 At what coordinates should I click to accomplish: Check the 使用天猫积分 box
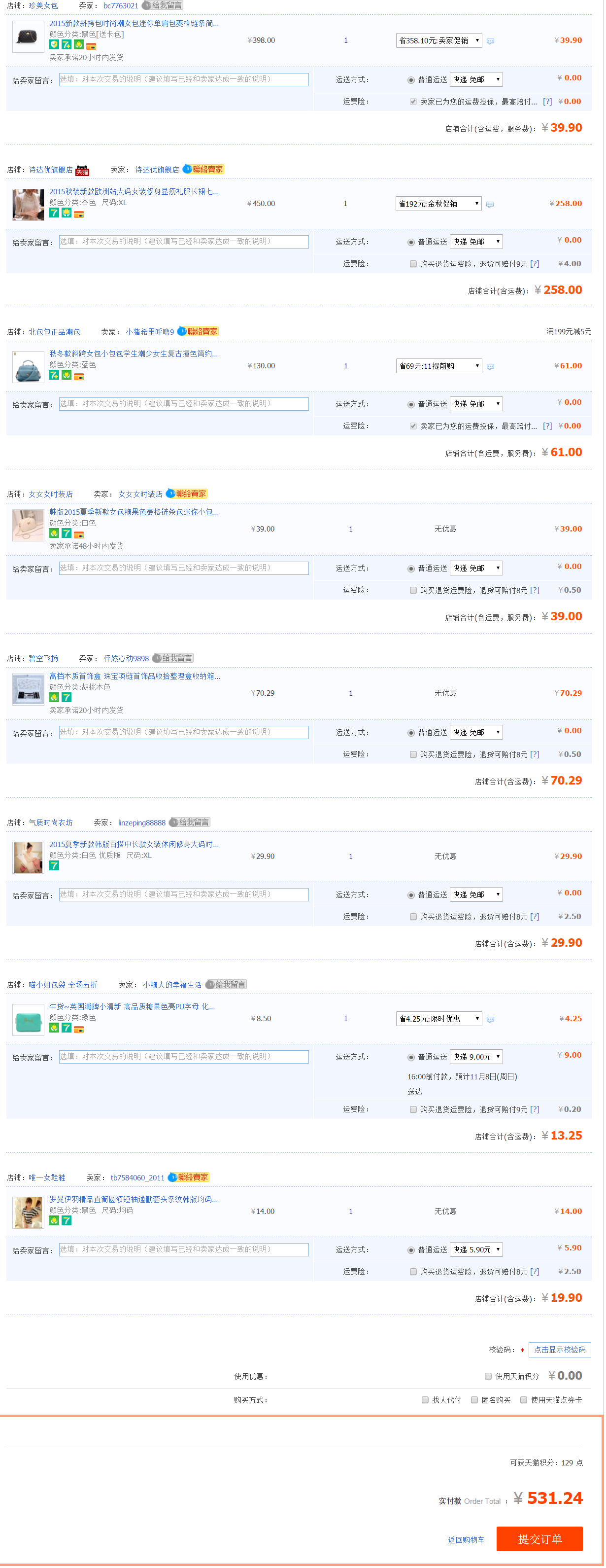[488, 1376]
